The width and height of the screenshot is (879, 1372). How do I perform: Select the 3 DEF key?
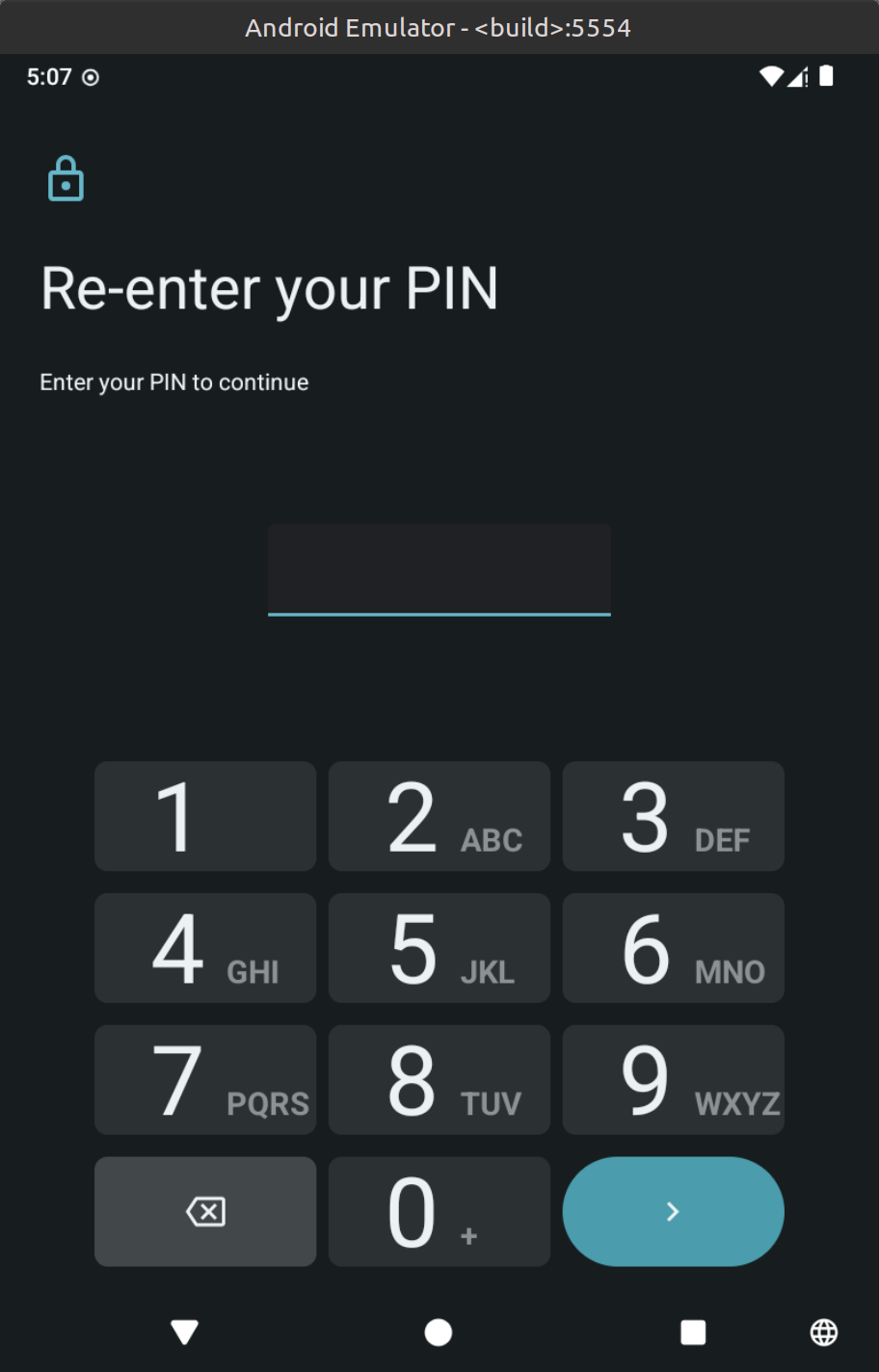[x=673, y=816]
